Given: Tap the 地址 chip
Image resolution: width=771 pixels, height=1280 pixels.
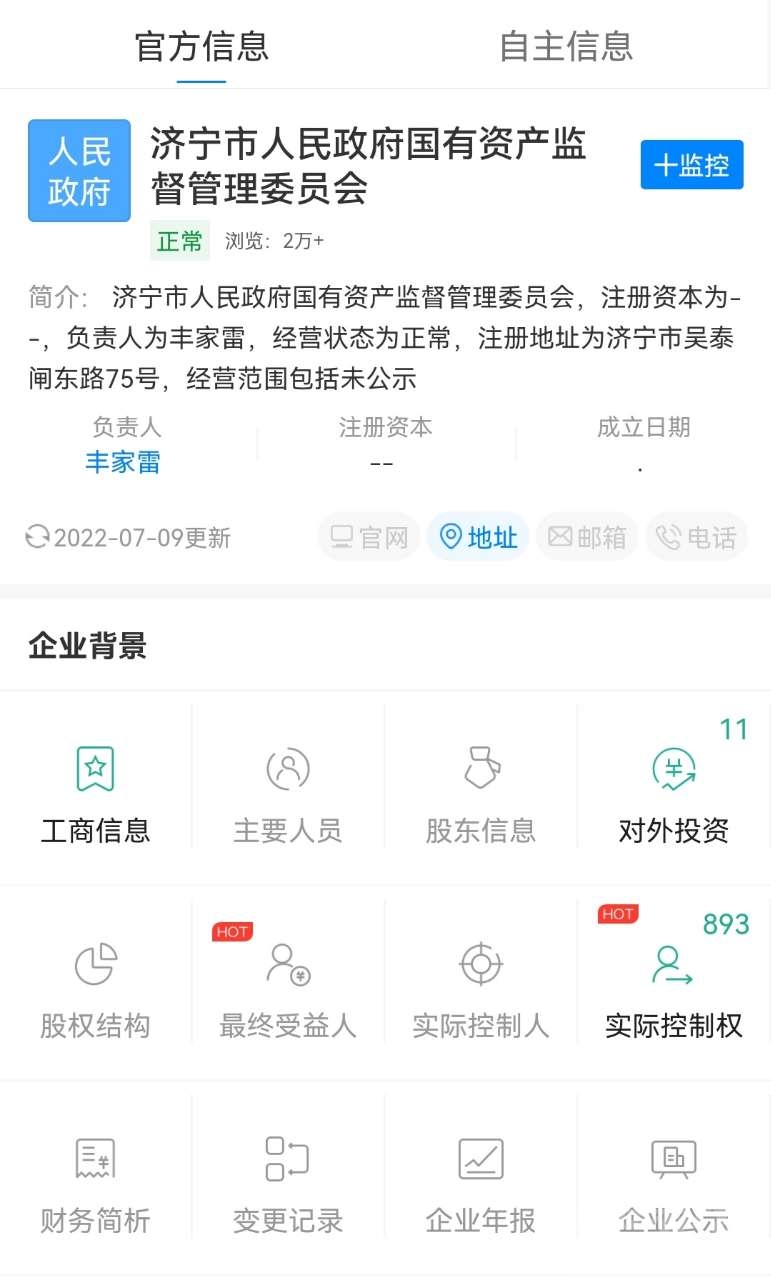Looking at the screenshot, I should click(x=478, y=537).
